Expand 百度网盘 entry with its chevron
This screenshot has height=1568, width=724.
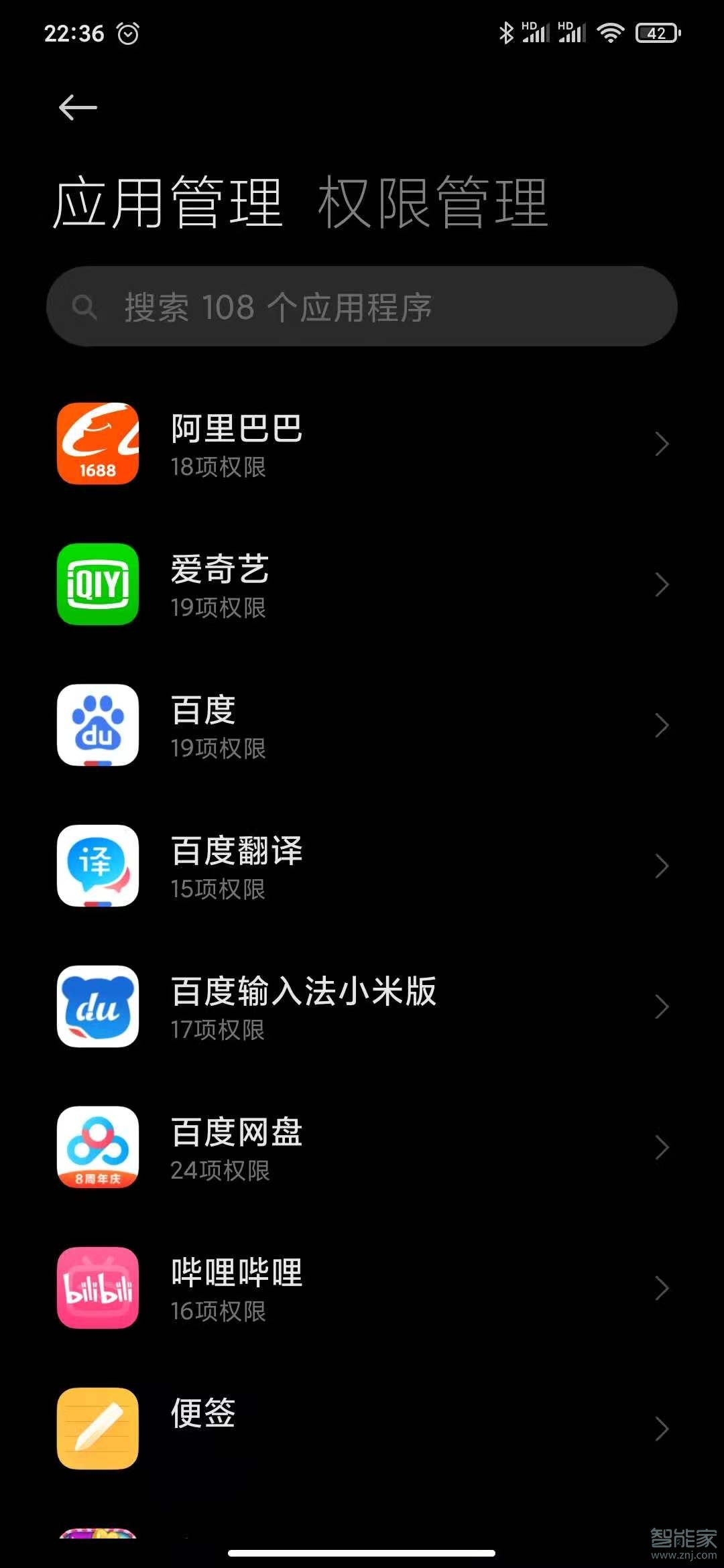pos(662,1148)
